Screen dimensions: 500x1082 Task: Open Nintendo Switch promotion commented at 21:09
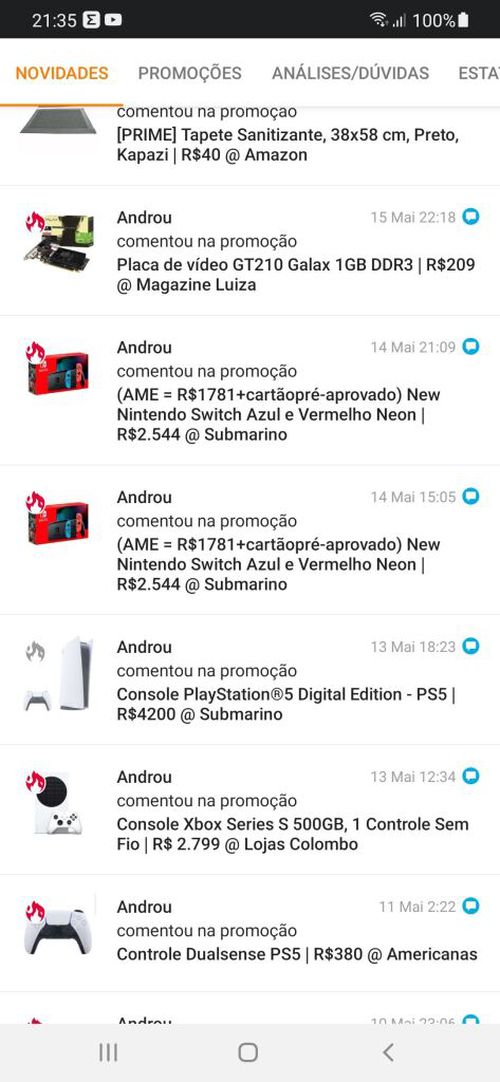pos(250,391)
